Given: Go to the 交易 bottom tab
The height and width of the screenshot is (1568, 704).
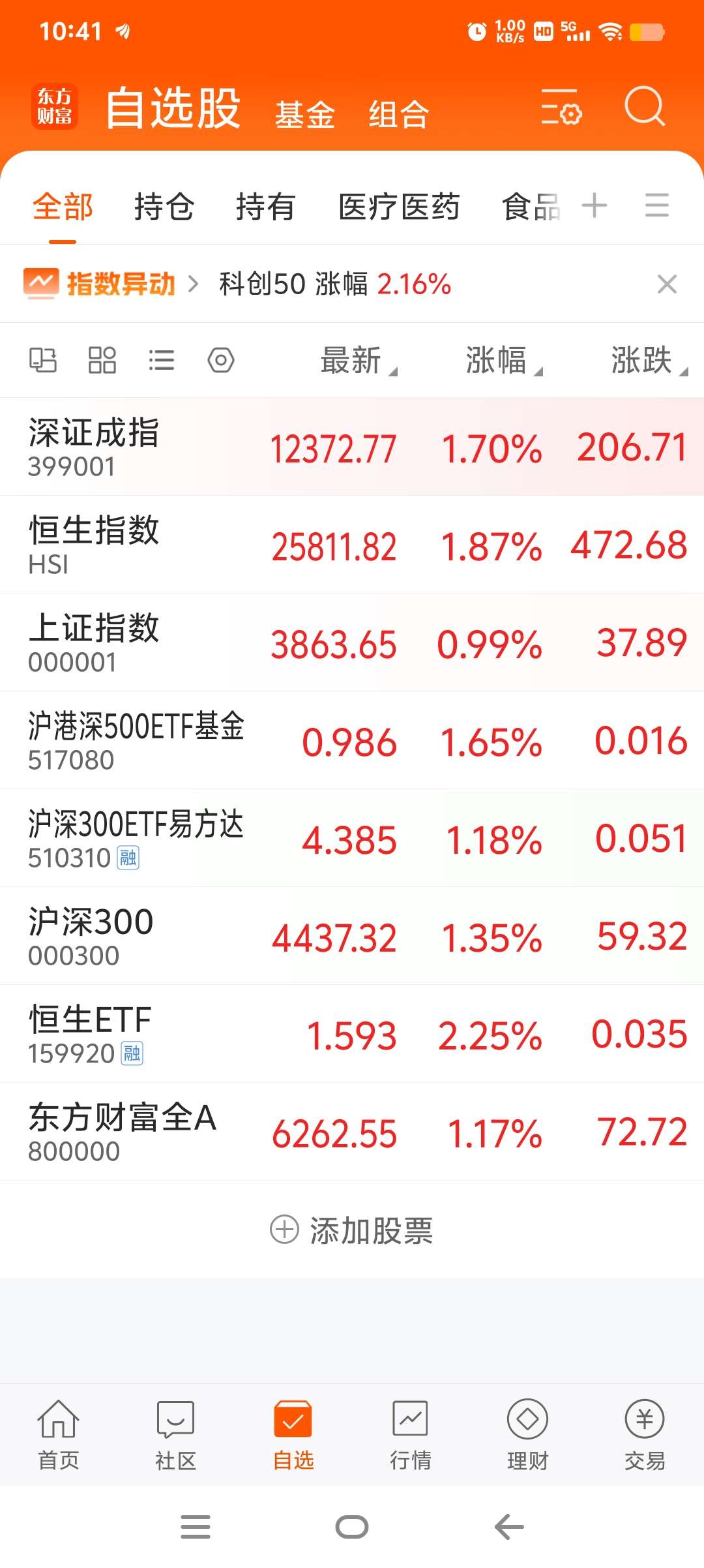Looking at the screenshot, I should click(645, 1434).
